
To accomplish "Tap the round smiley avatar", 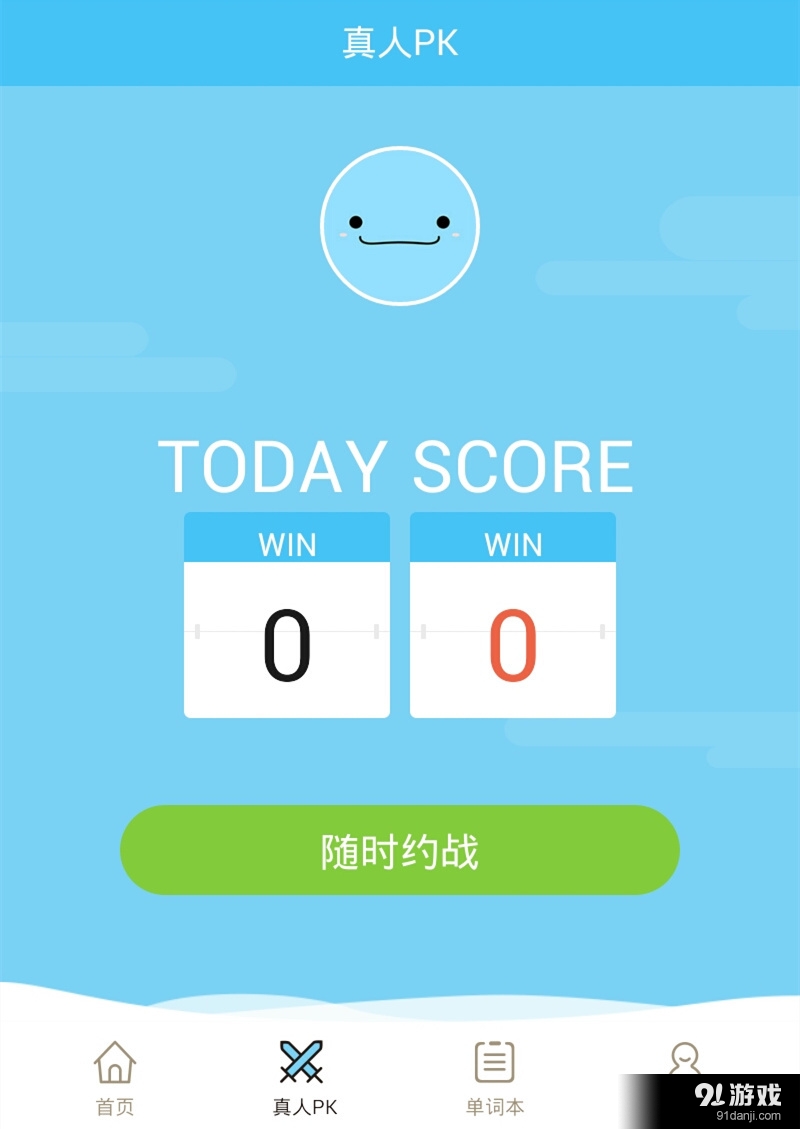I will tap(400, 226).
